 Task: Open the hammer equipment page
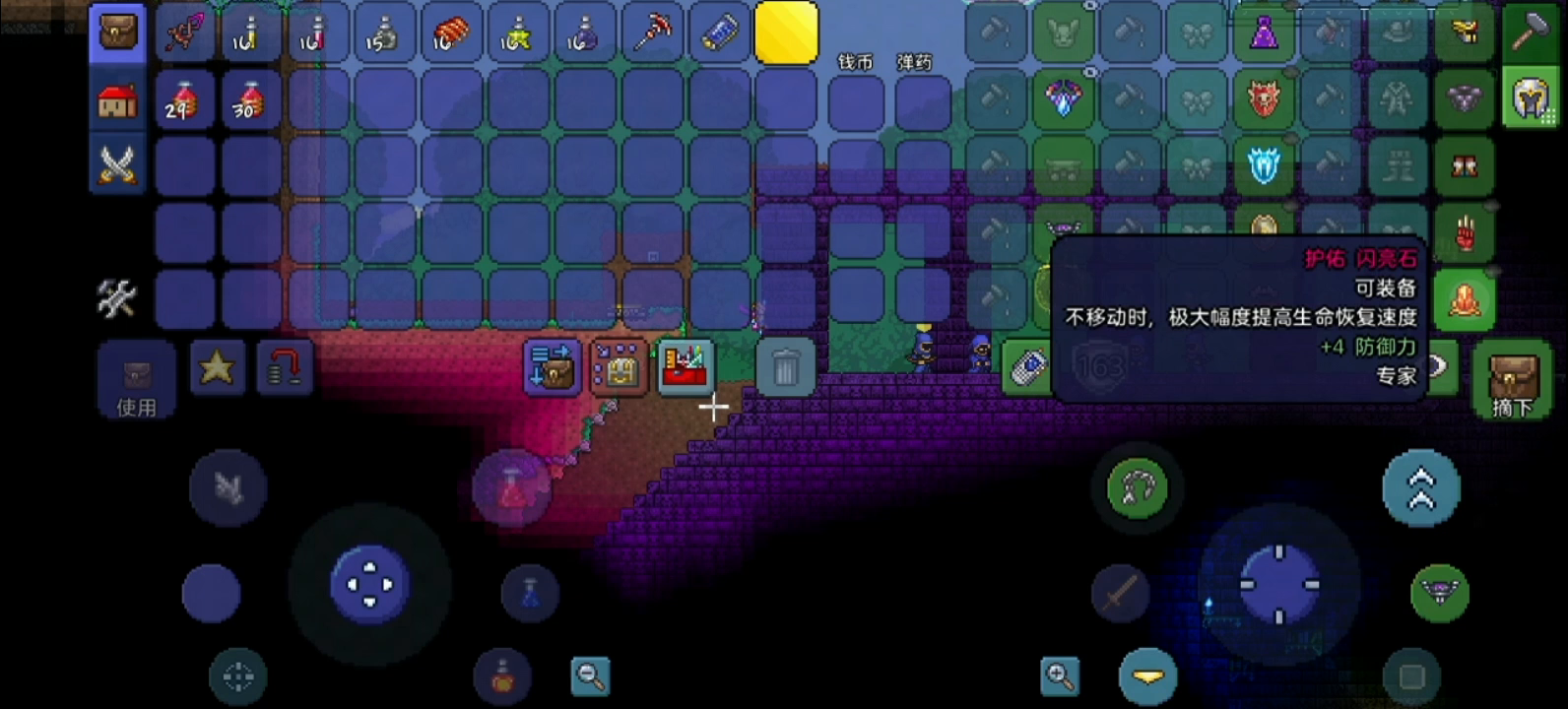pyautogui.click(x=1530, y=33)
